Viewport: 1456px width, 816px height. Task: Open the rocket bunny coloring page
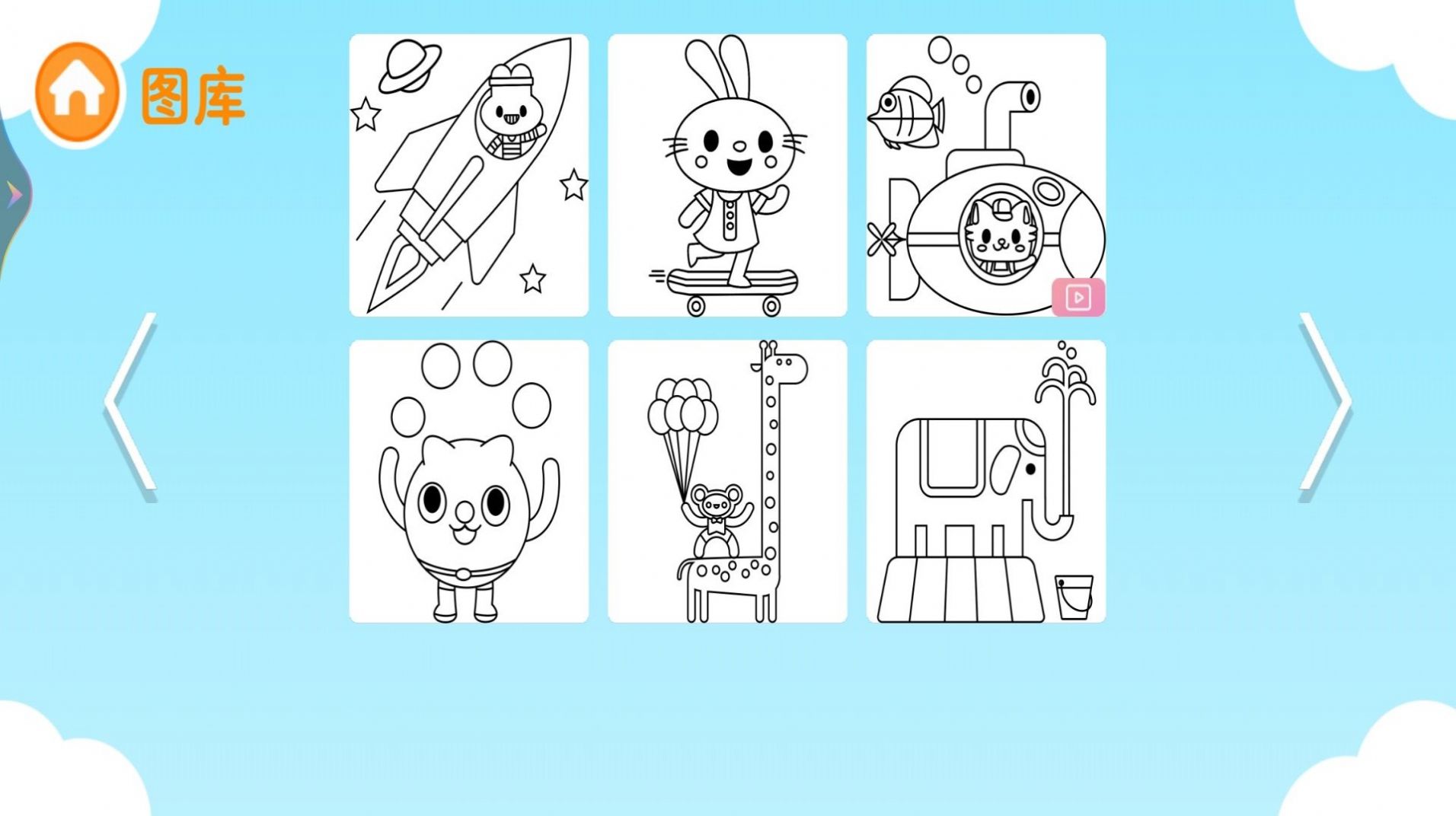point(468,175)
